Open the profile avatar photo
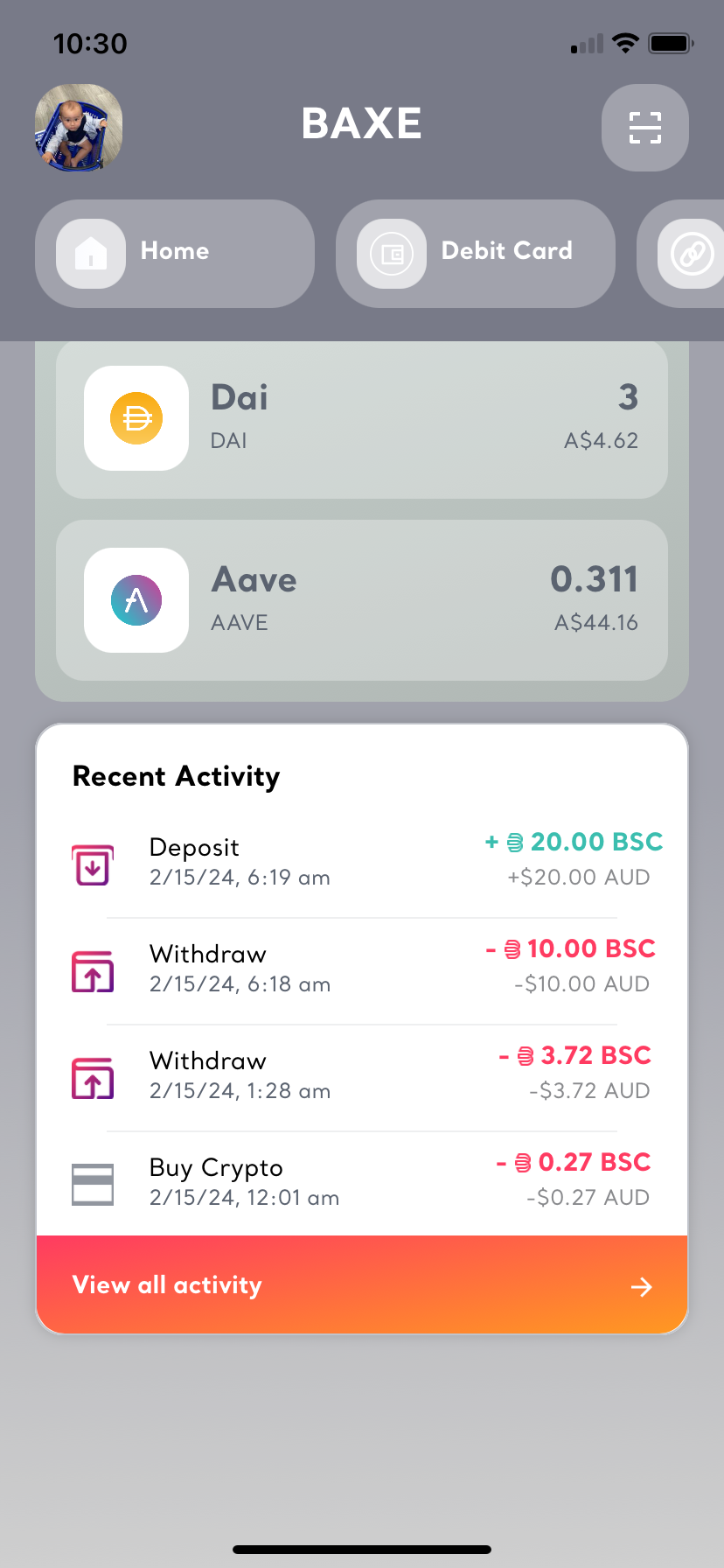Screen dimensions: 724x1568 tap(79, 128)
